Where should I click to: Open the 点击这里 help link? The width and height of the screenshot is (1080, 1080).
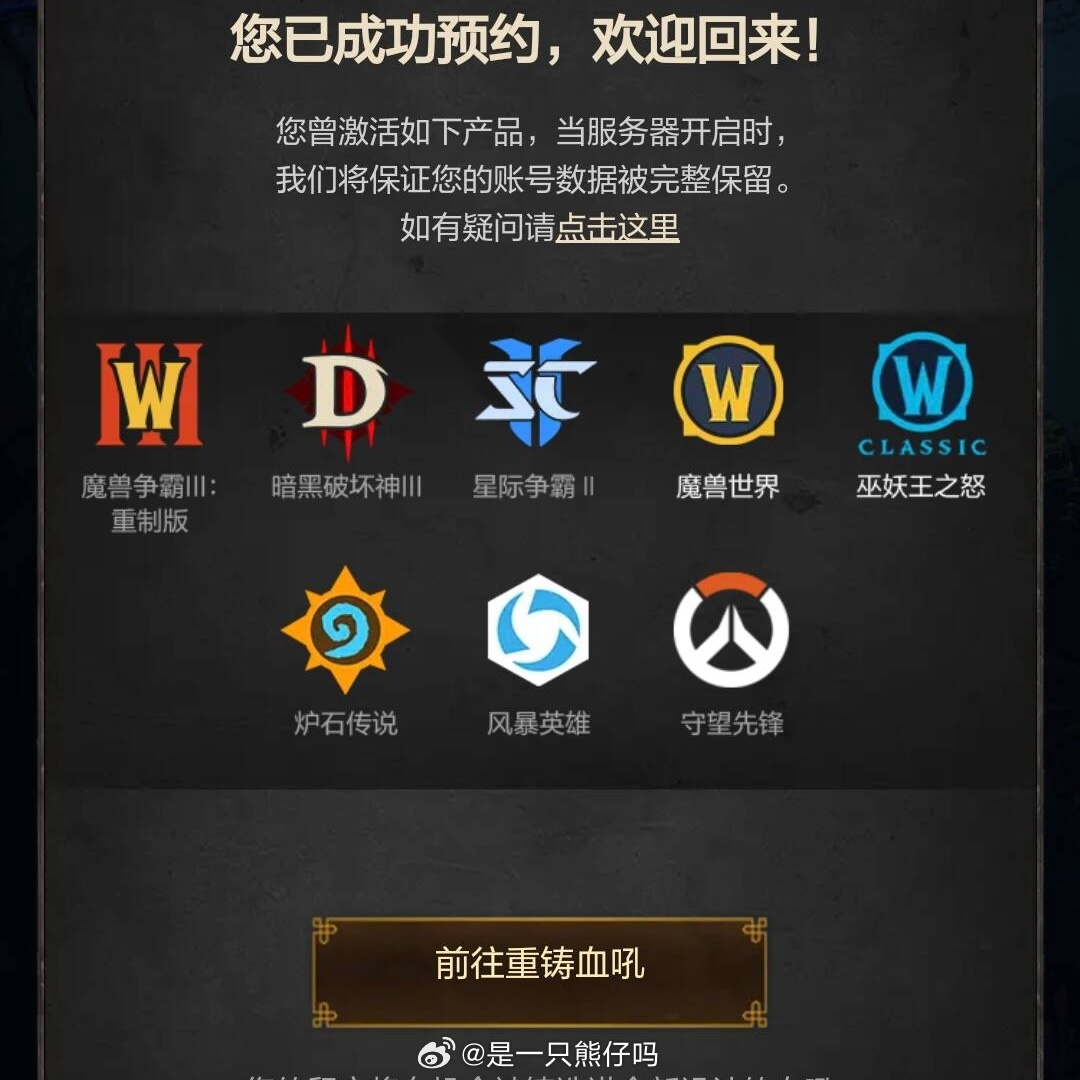(x=617, y=228)
